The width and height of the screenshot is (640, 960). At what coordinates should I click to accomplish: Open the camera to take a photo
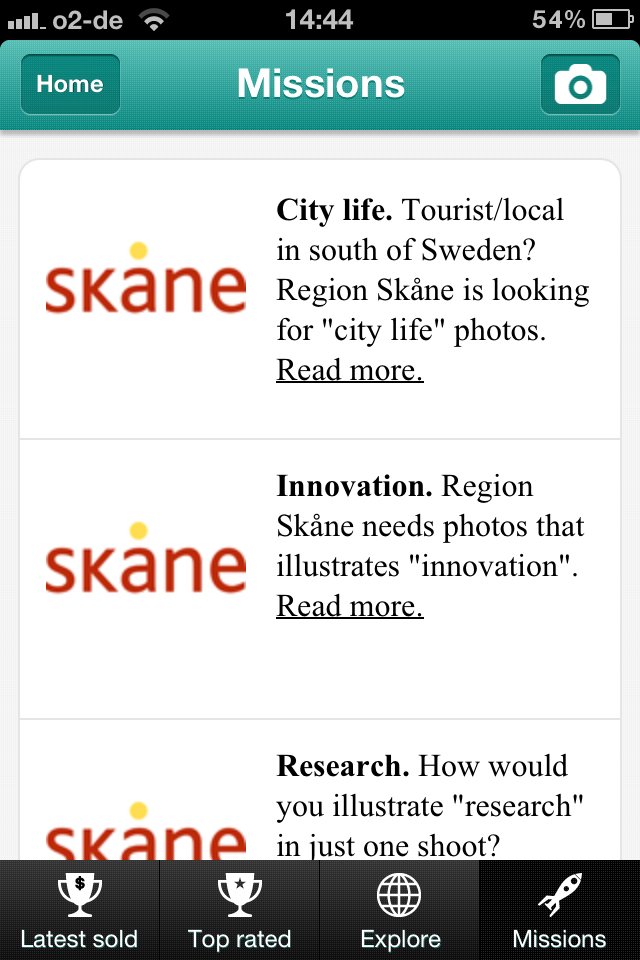tap(580, 84)
